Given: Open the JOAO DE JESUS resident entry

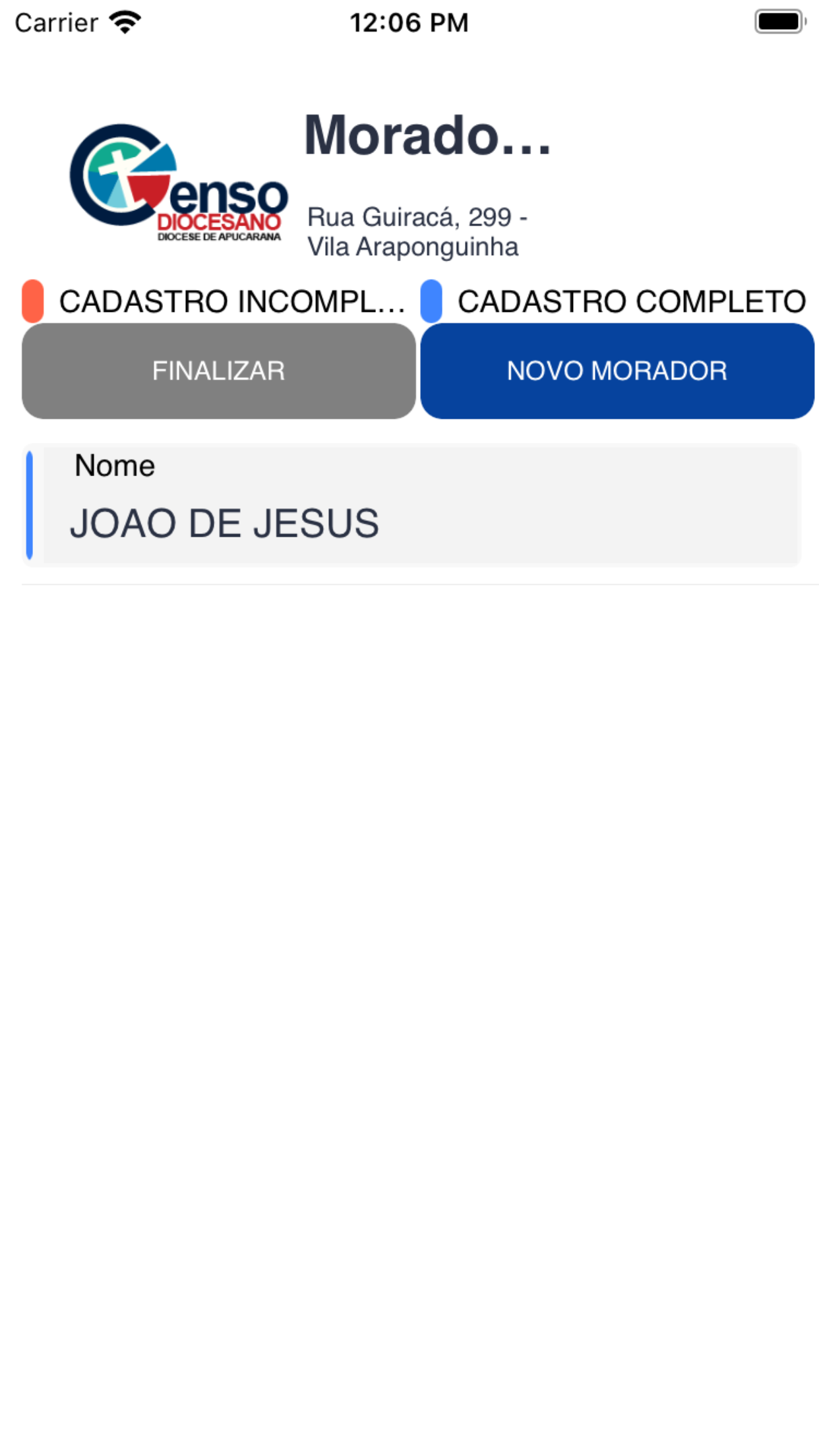Looking at the screenshot, I should tap(411, 506).
